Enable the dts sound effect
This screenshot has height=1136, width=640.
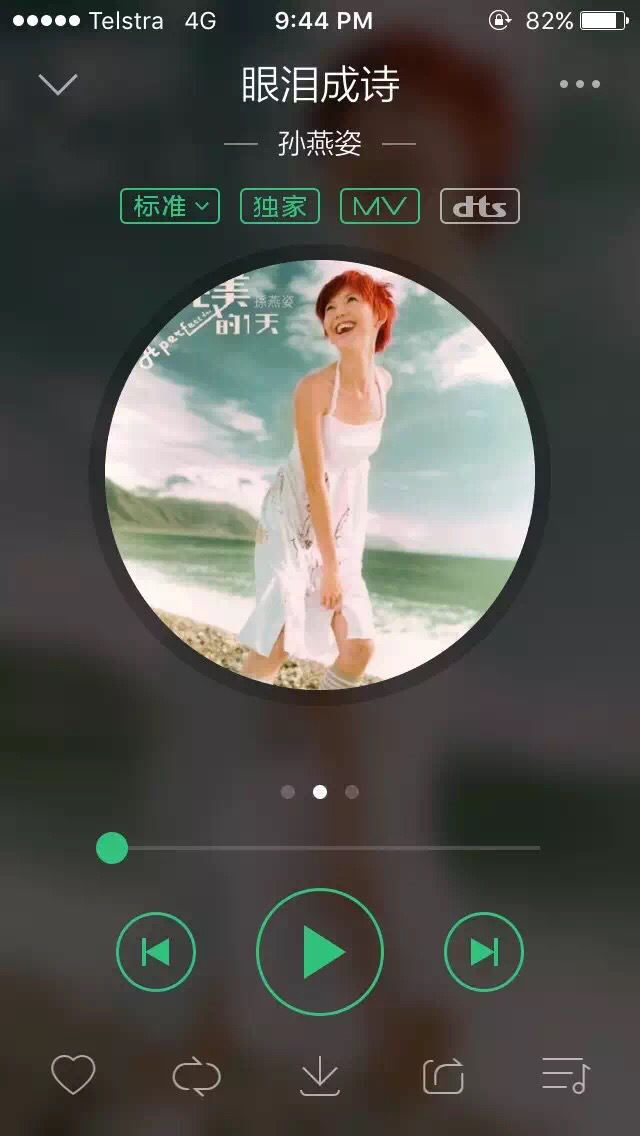(480, 206)
